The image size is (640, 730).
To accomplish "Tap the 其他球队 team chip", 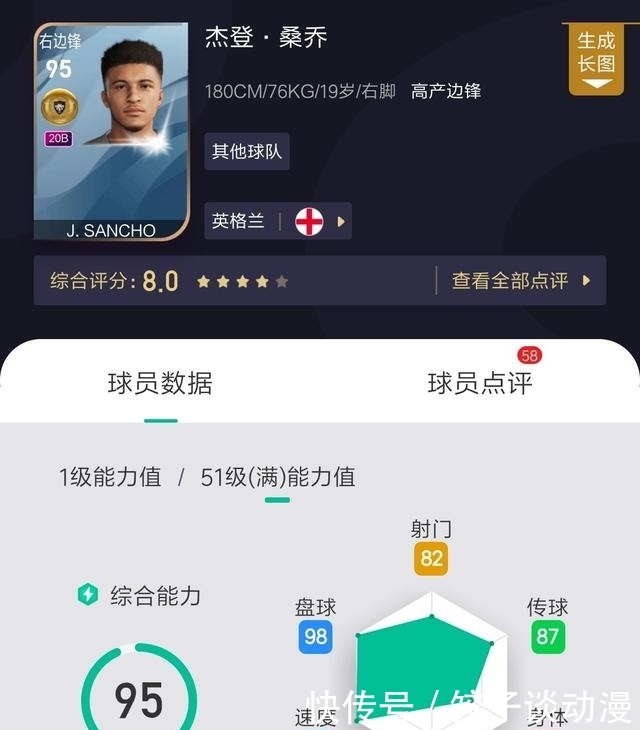I will (x=247, y=152).
